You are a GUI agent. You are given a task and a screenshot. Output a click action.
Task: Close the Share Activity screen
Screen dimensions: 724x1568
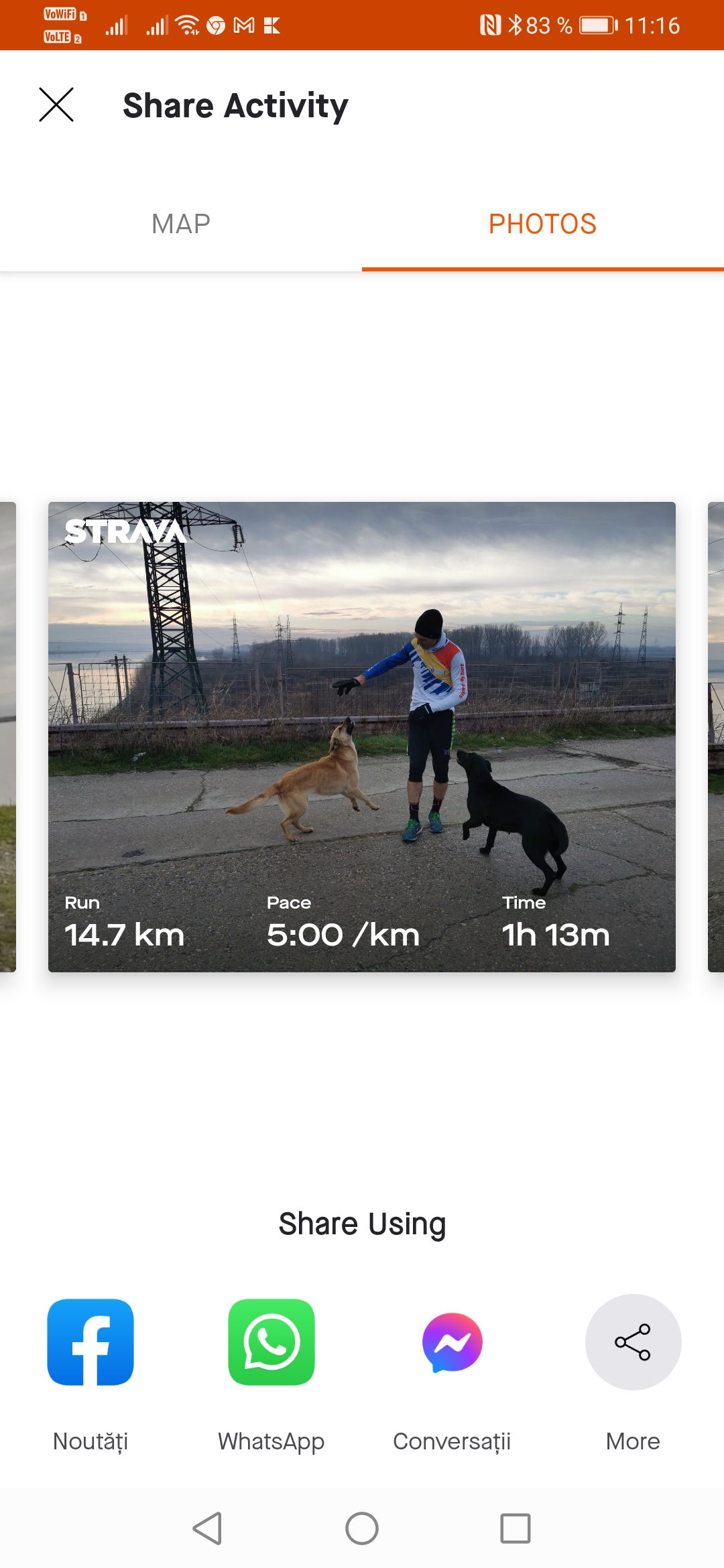[56, 105]
